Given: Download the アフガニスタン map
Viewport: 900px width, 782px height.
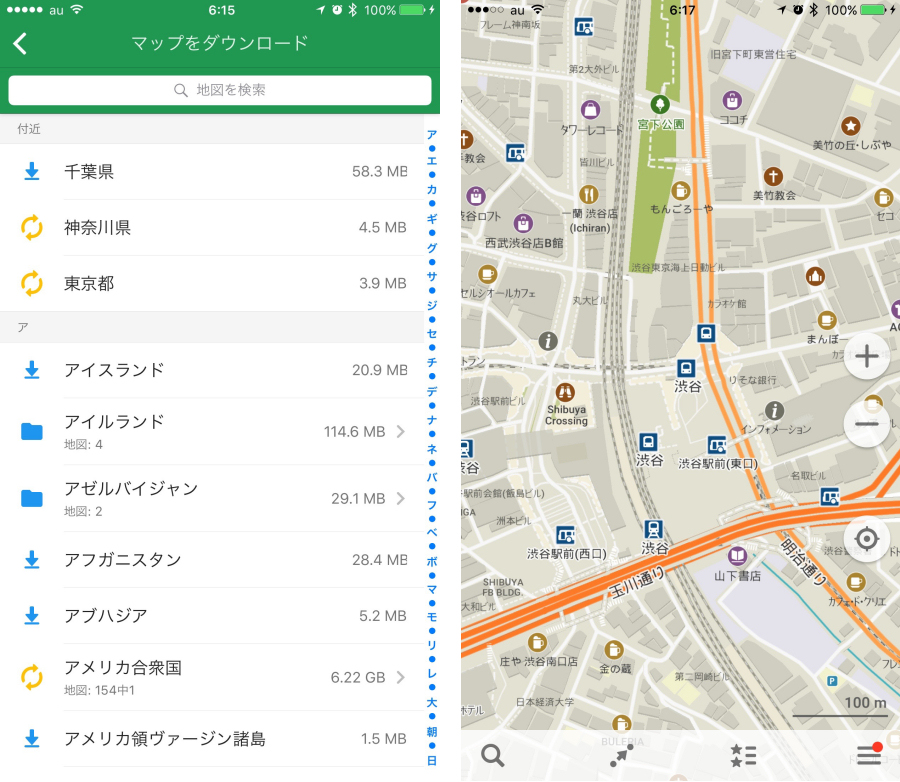Looking at the screenshot, I should pos(32,560).
